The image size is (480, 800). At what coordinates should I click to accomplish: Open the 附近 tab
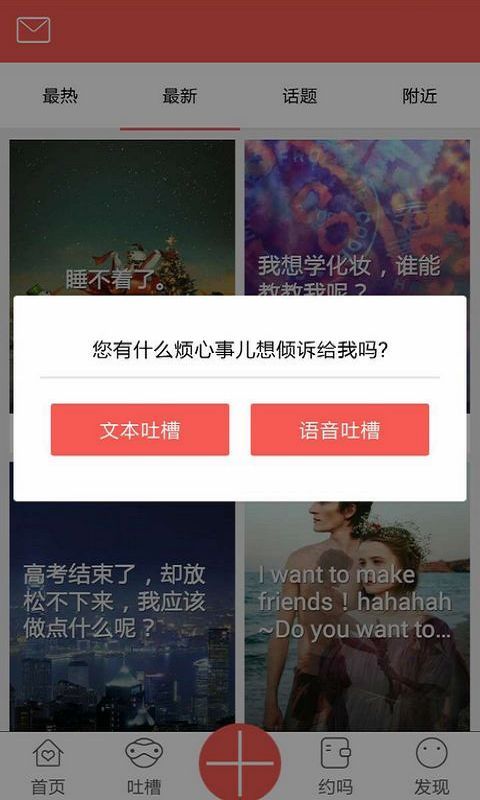[x=420, y=96]
